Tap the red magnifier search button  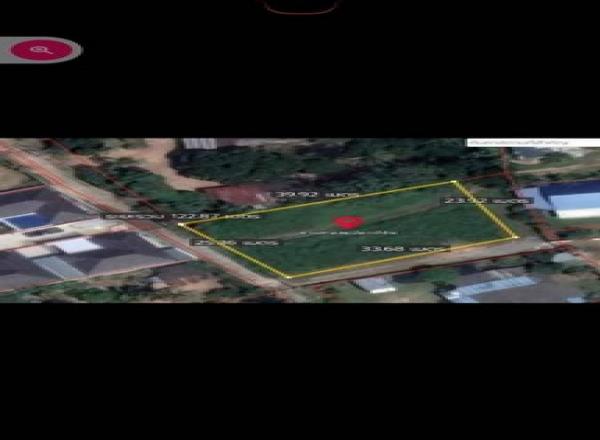(41, 49)
